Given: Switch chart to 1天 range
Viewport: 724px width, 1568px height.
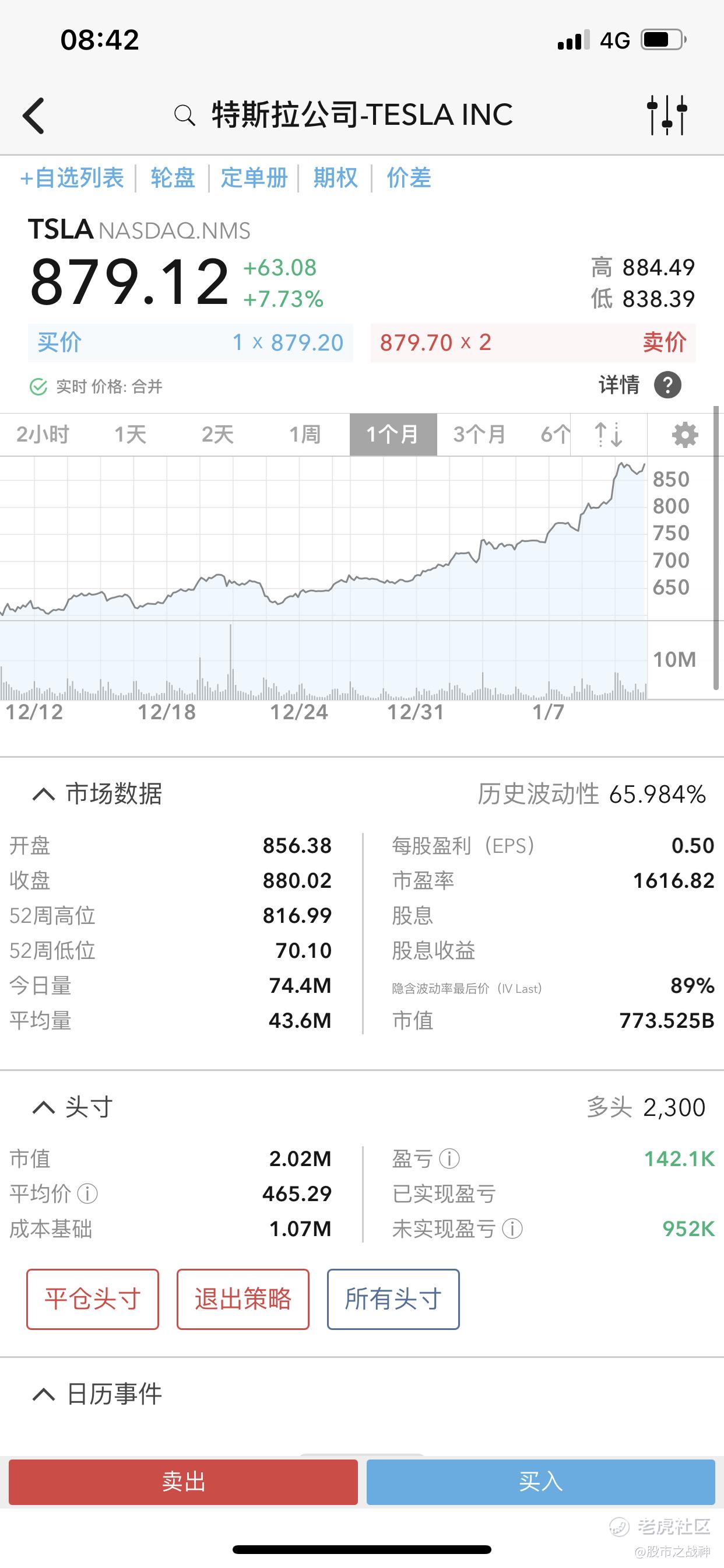Looking at the screenshot, I should (x=130, y=435).
